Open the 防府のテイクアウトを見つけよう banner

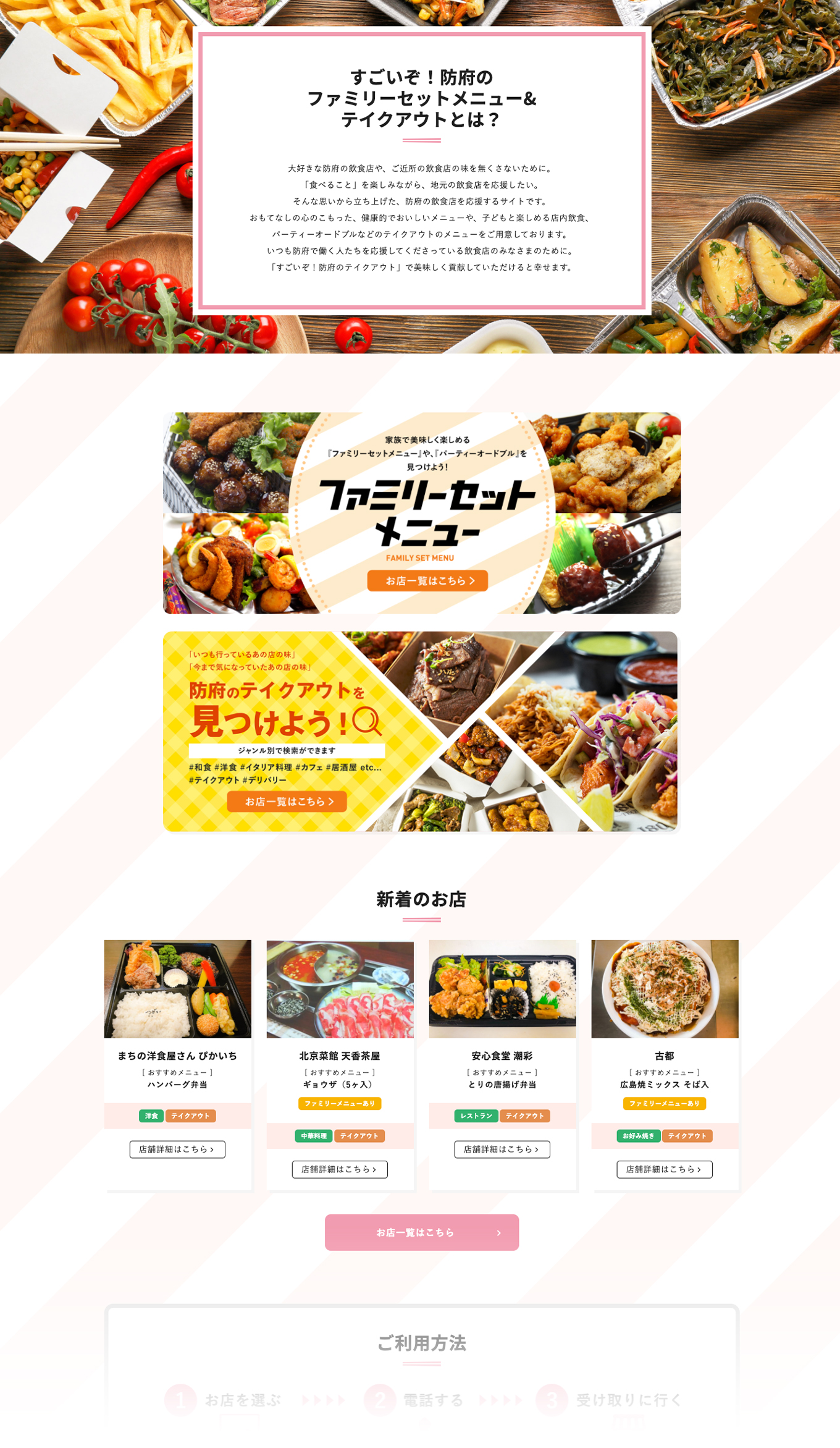click(x=420, y=731)
